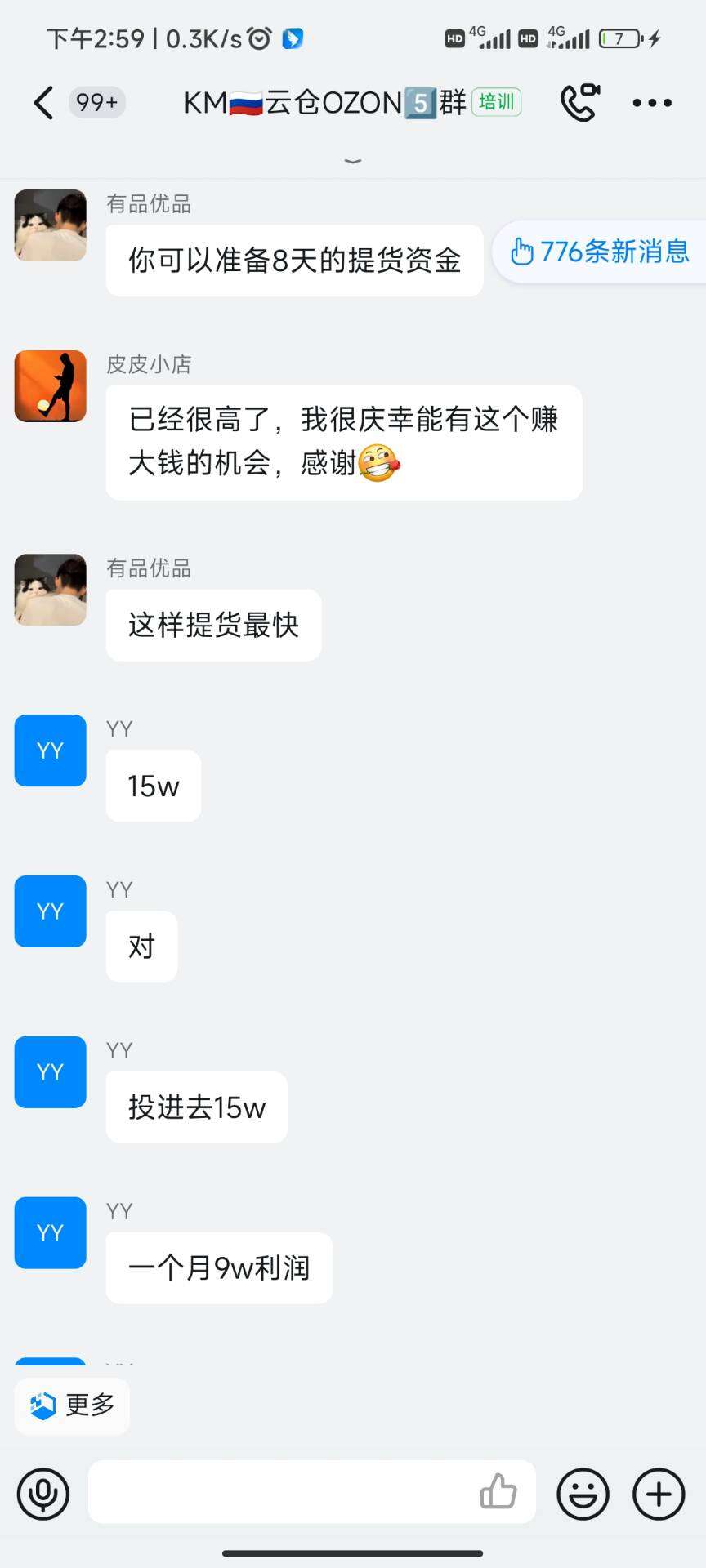Start a group voice or video call
Image resolution: width=706 pixels, height=1568 pixels.
tap(579, 103)
